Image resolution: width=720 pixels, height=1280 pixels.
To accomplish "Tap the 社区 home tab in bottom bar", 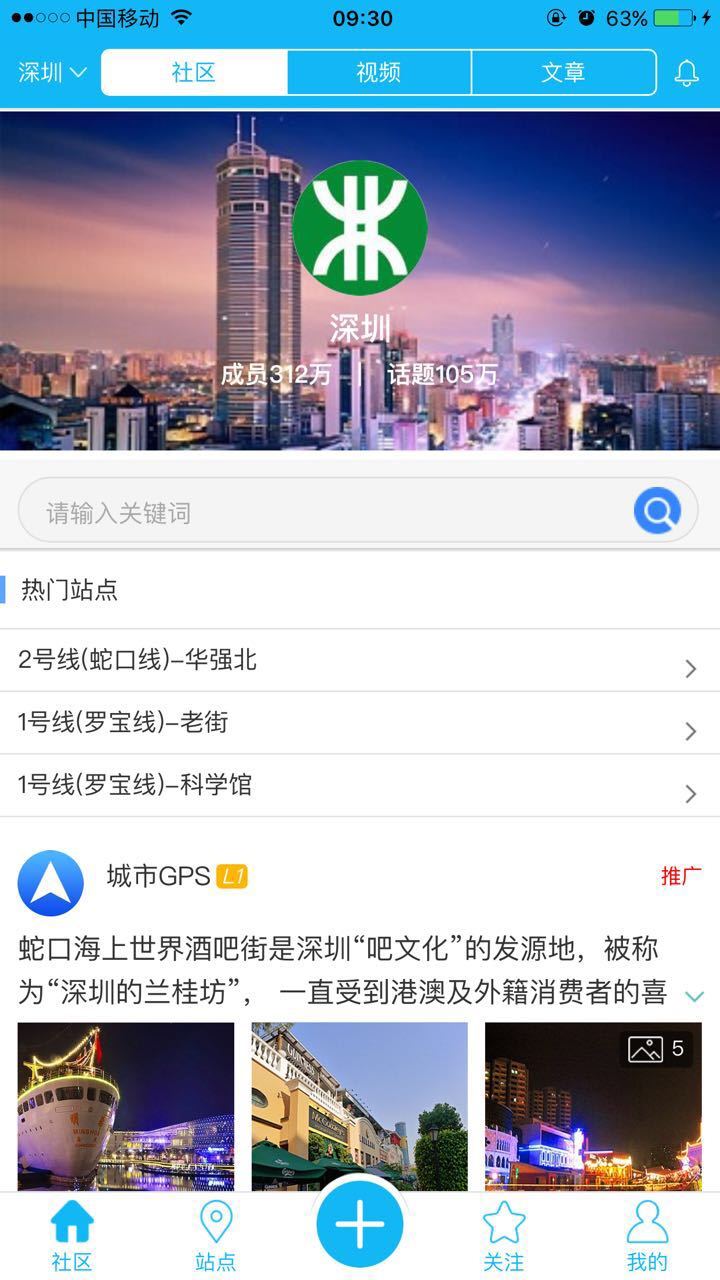I will (72, 1236).
